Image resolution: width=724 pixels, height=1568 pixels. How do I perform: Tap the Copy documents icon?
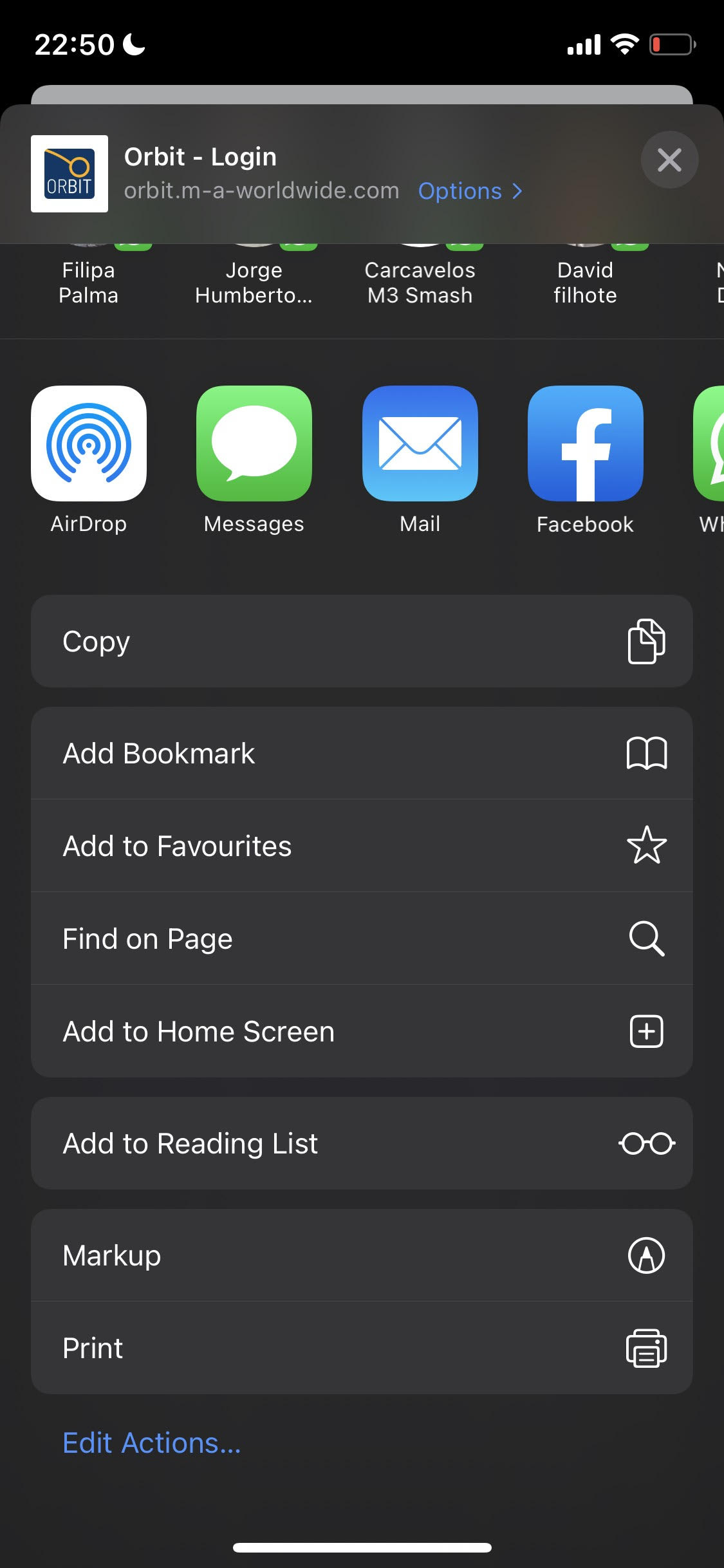point(646,640)
